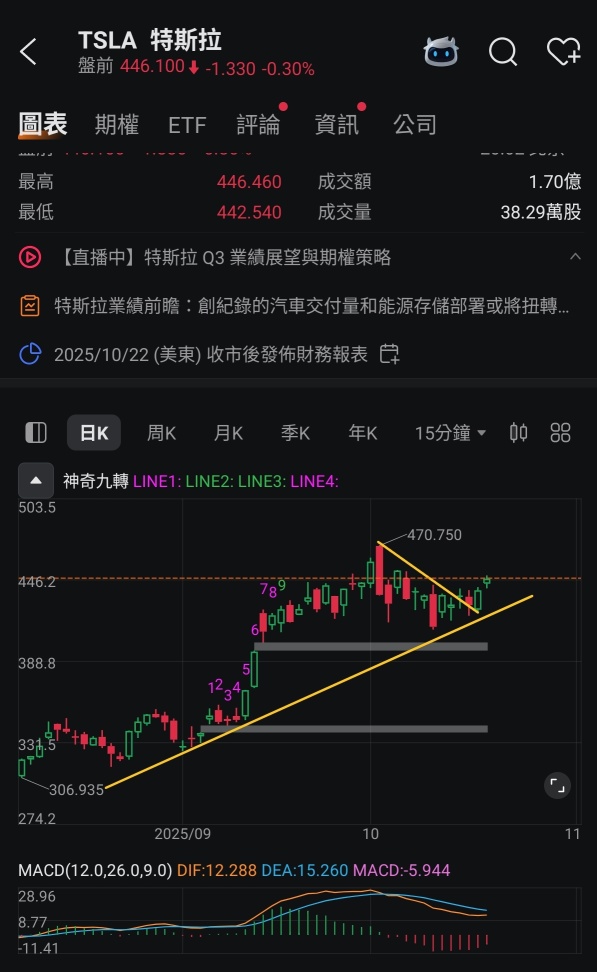Select the 月K chart interval

[228, 433]
